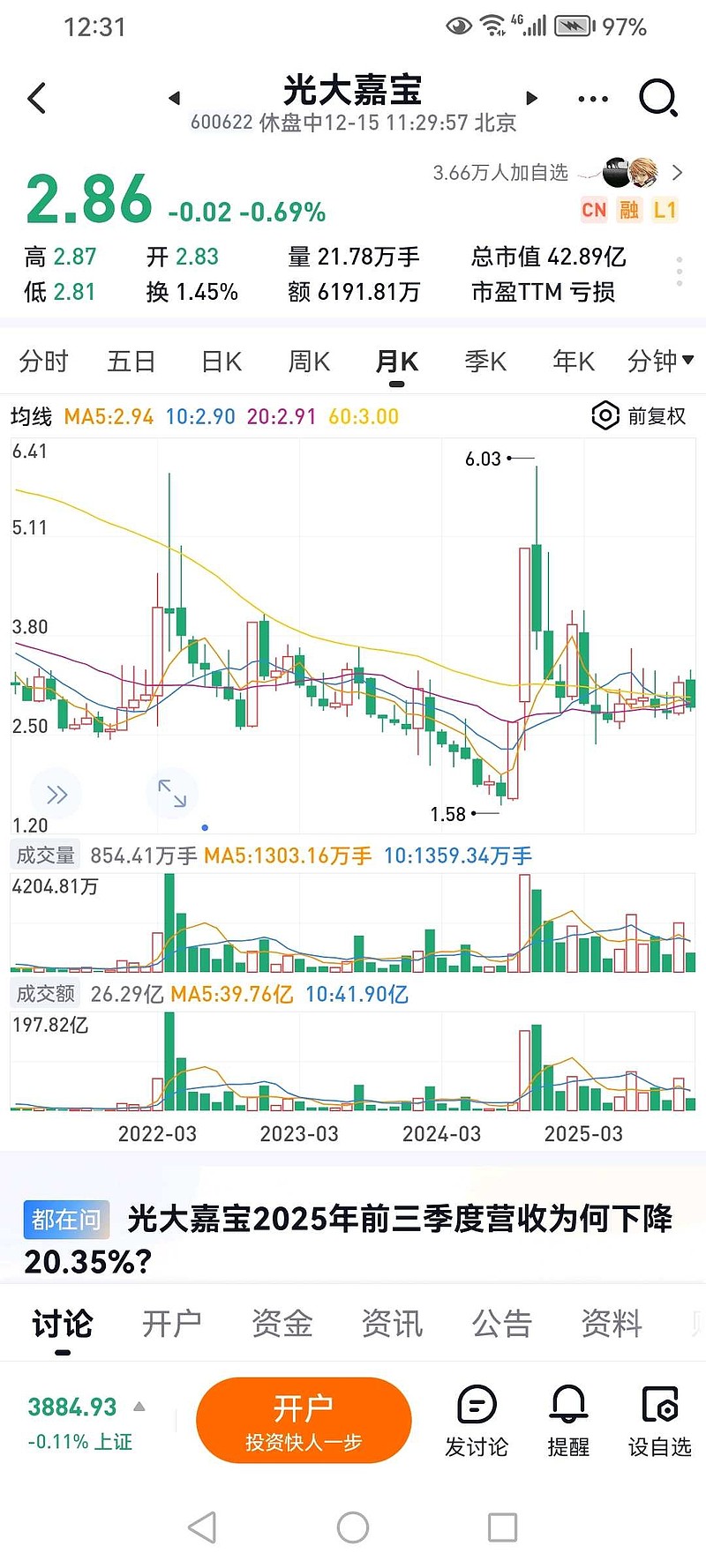The image size is (706, 1568).
Task: Tap the 发讨论 post discussion icon
Action: 477,1420
